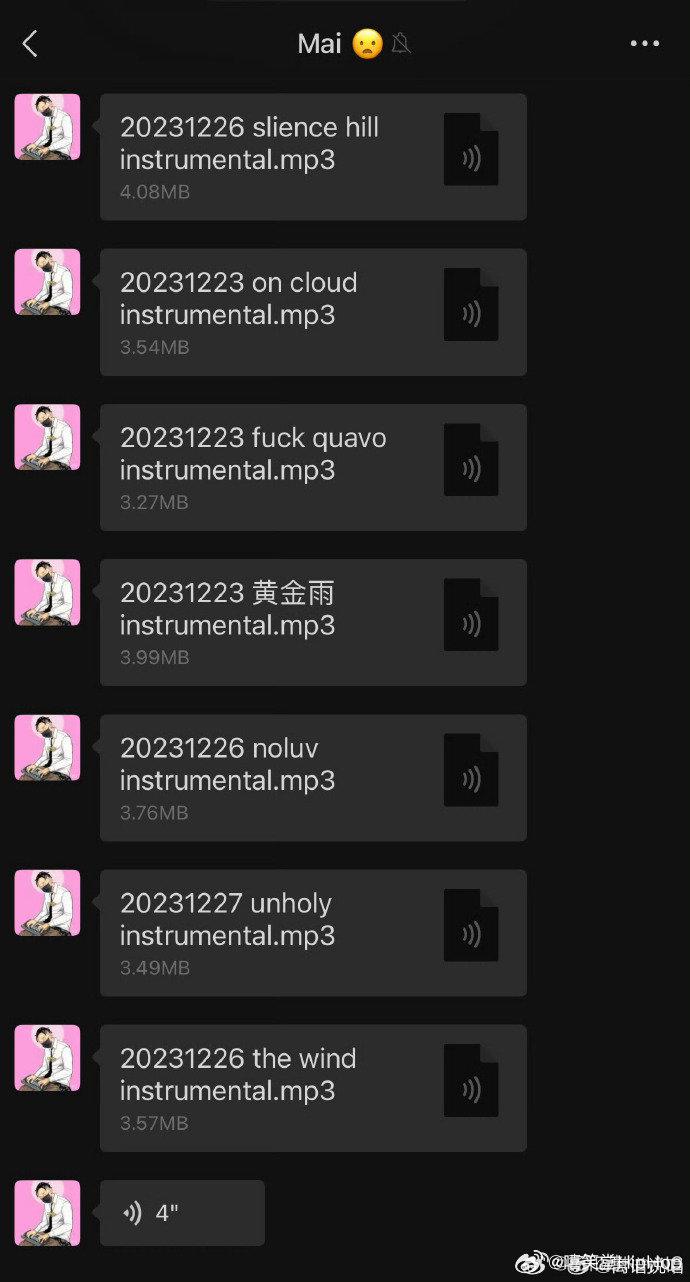View sender's avatar beside slience hill file
The image size is (690, 1282).
click(x=47, y=127)
